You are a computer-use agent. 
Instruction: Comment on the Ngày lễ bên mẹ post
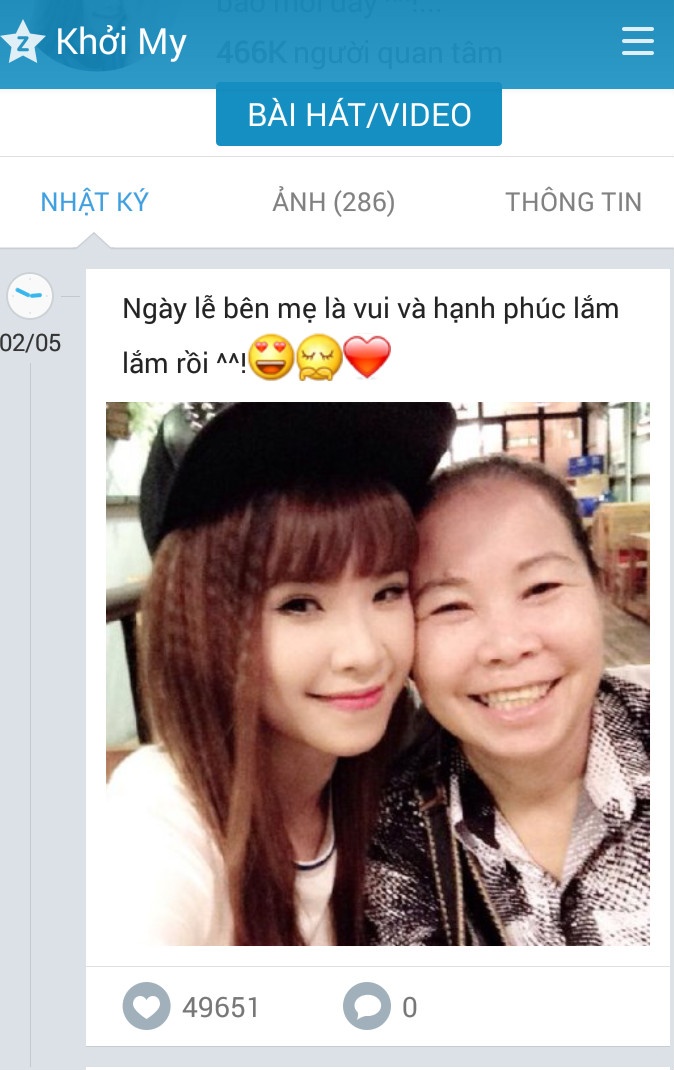366,1007
